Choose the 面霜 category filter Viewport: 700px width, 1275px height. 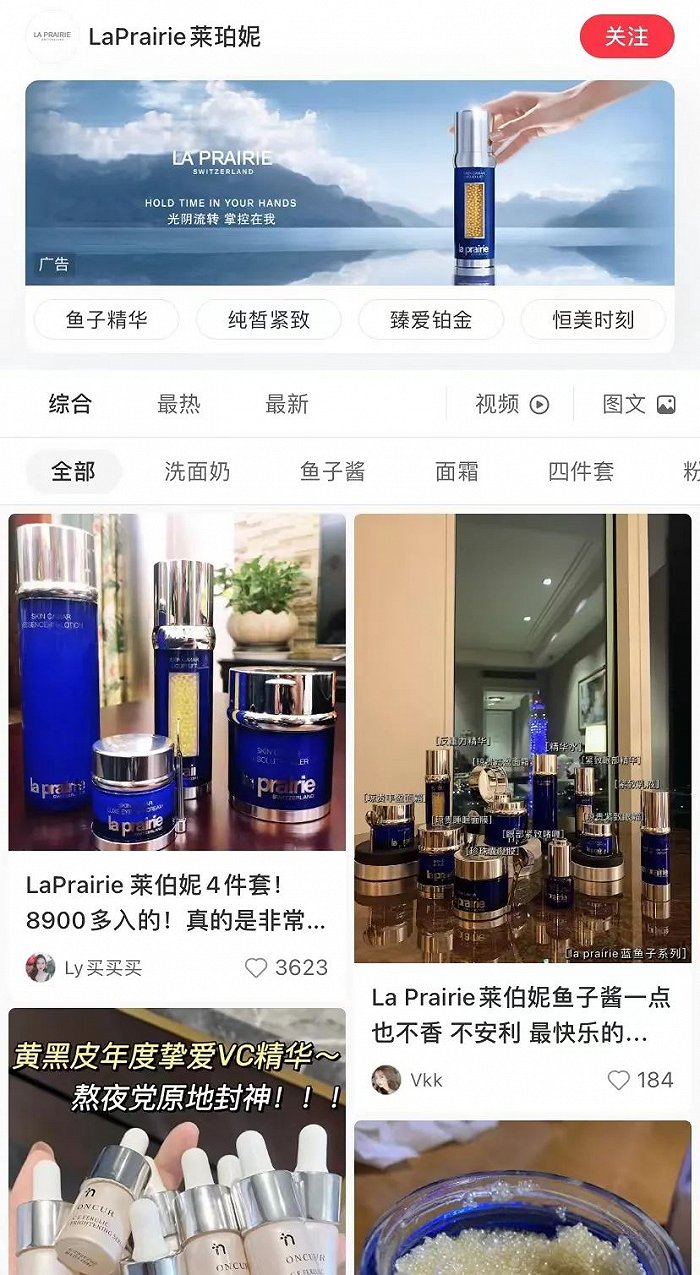(x=457, y=472)
